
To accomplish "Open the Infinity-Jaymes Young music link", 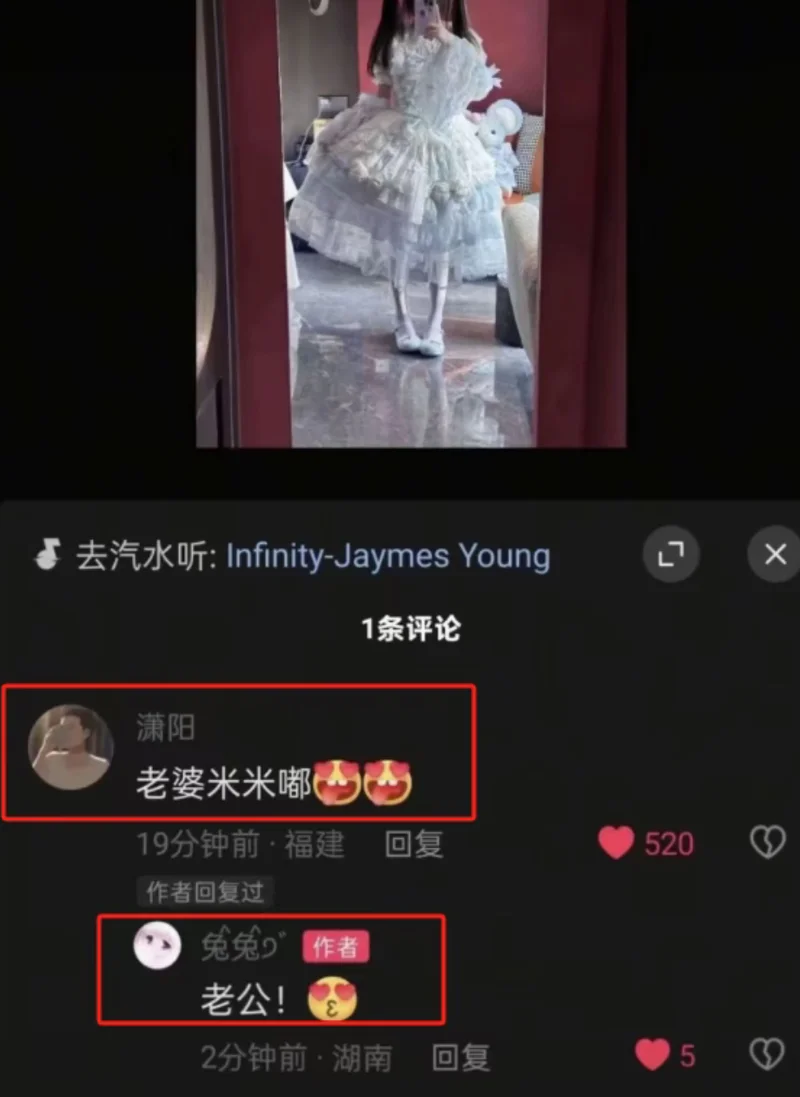I will (388, 555).
